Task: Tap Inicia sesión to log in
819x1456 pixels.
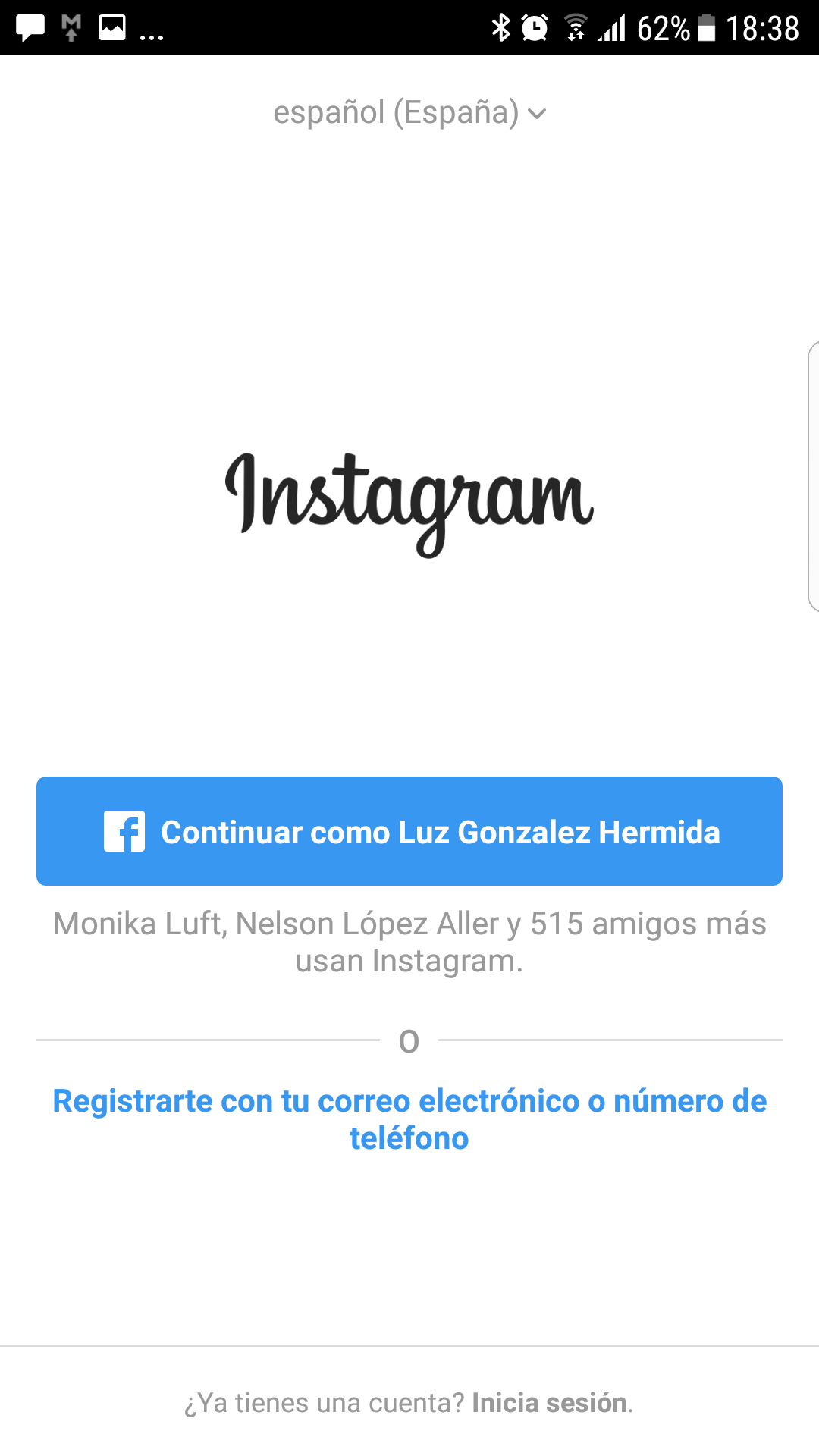Action: click(550, 1403)
